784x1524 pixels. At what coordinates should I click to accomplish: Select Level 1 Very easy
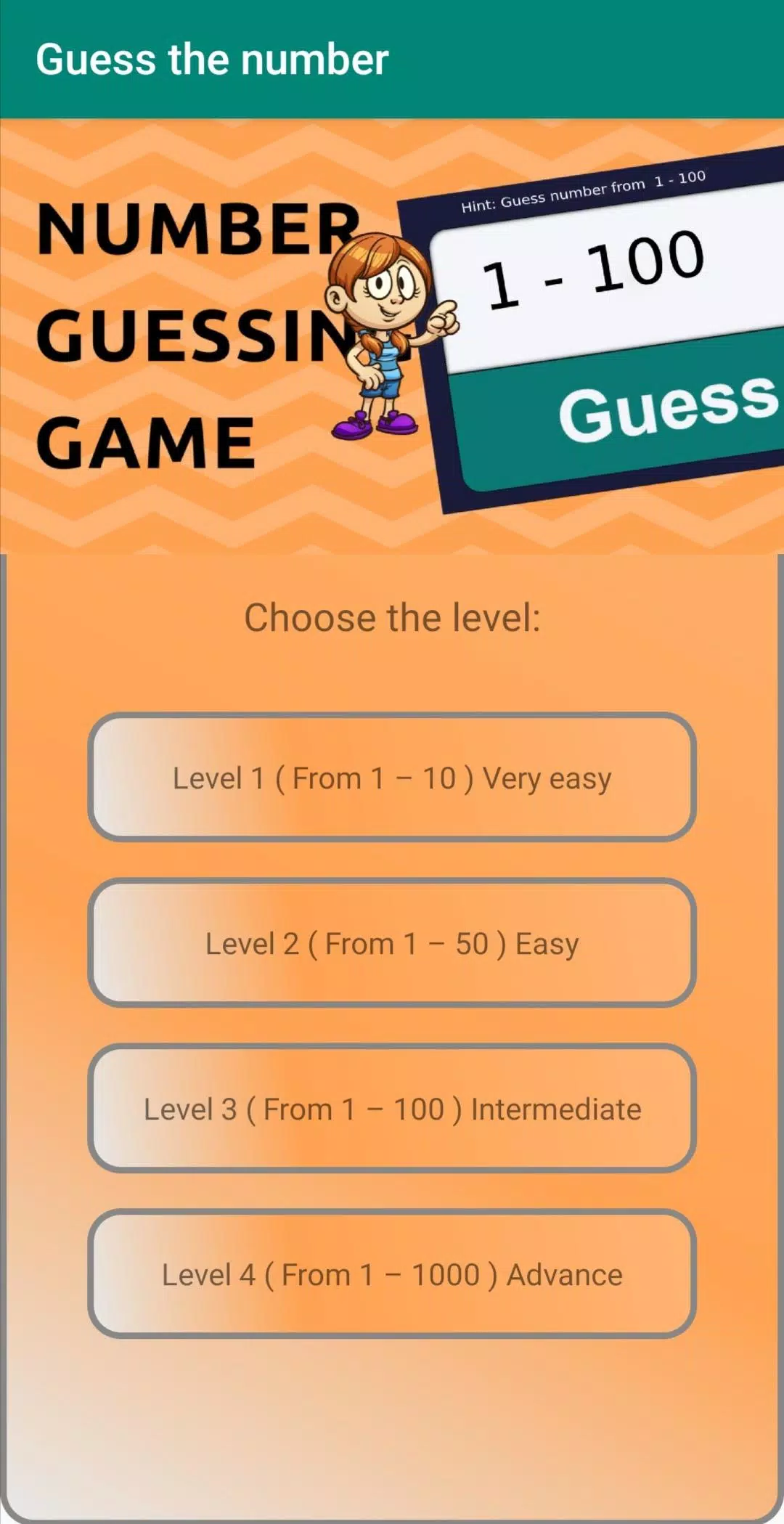(x=392, y=778)
